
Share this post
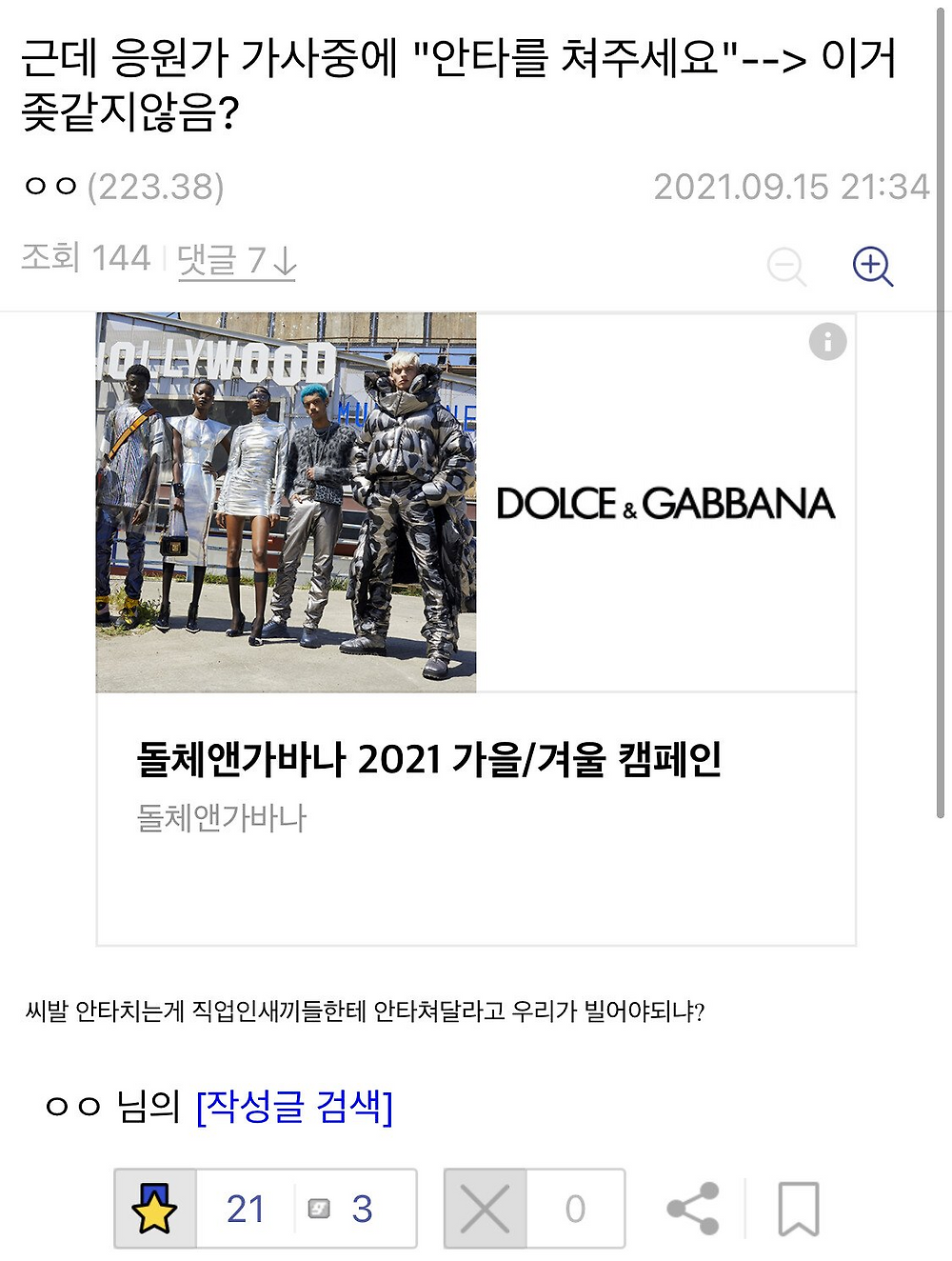point(693,1209)
